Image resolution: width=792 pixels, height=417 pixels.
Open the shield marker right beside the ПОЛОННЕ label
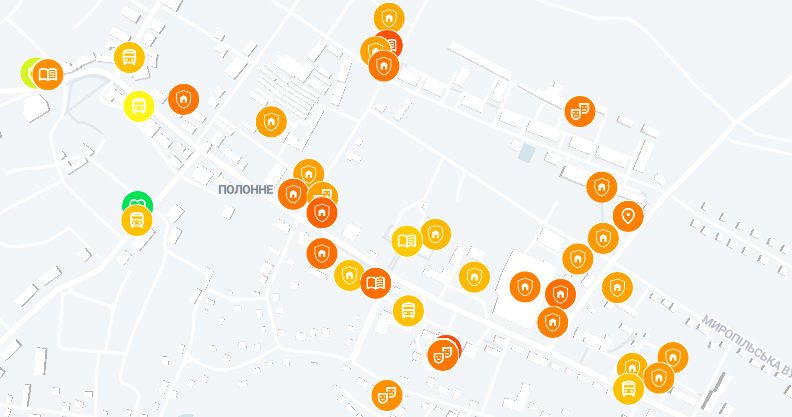pyautogui.click(x=293, y=193)
